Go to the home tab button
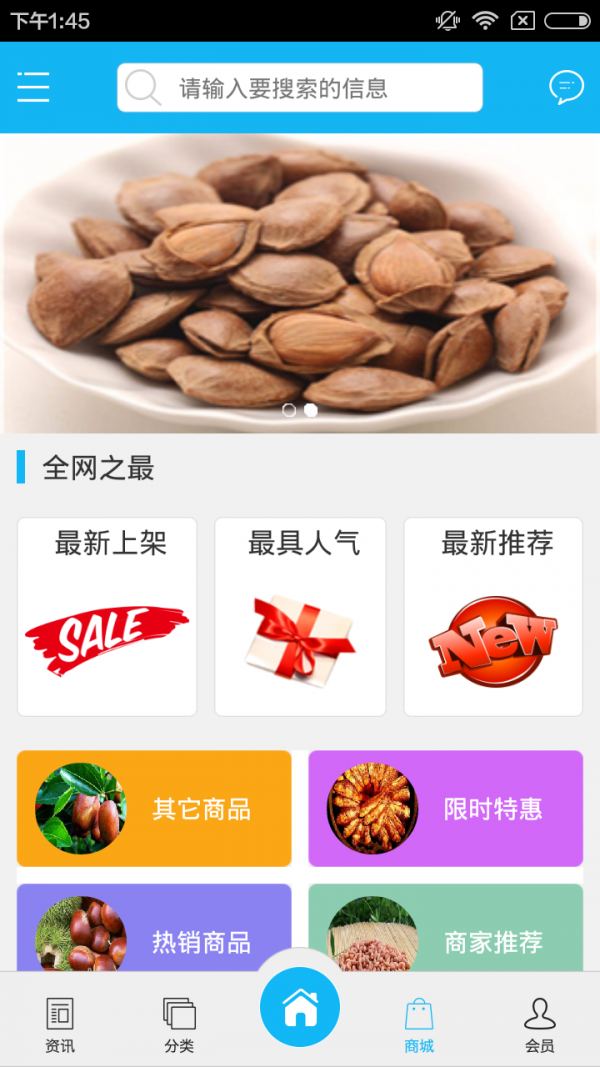This screenshot has width=600, height=1067. coord(300,1008)
